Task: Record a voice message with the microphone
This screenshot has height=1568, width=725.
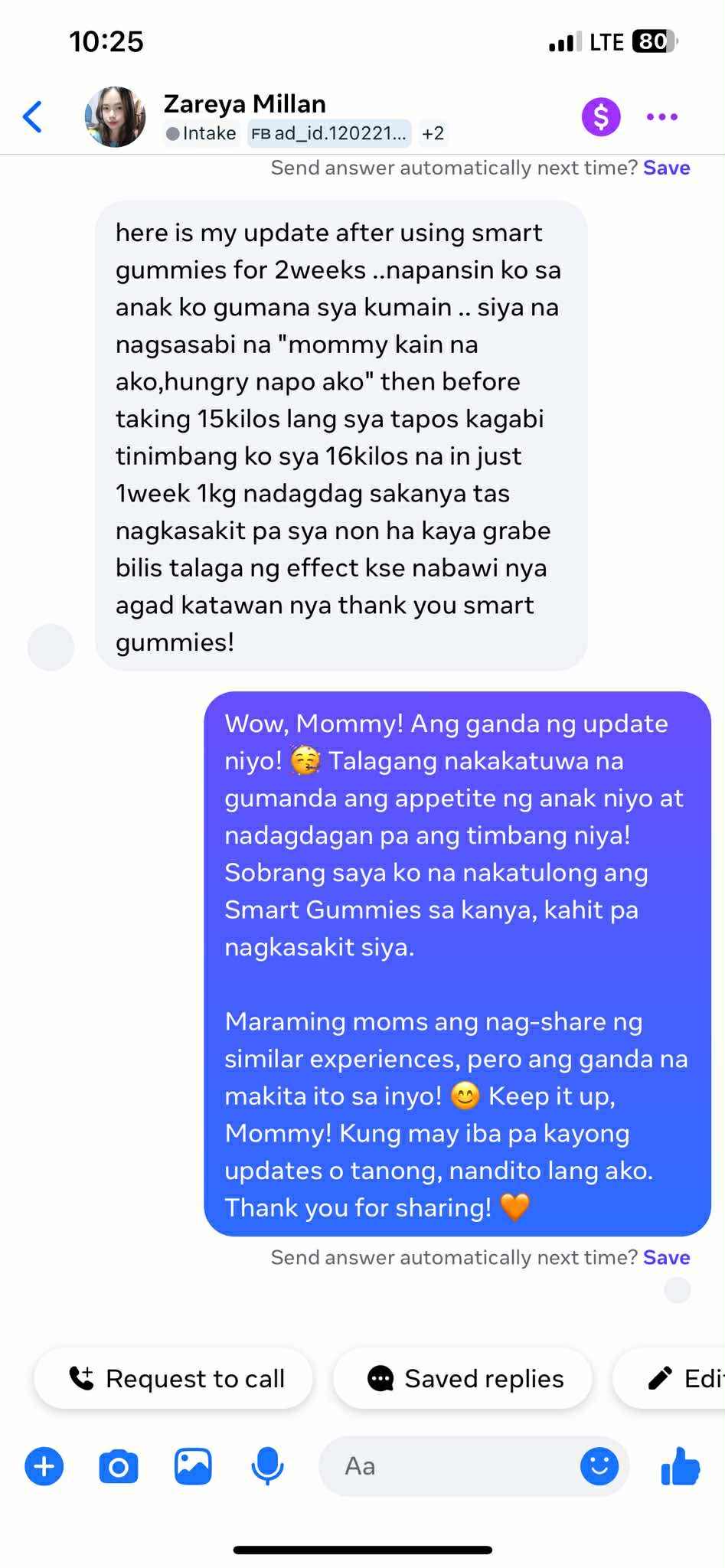Action: point(267,1466)
